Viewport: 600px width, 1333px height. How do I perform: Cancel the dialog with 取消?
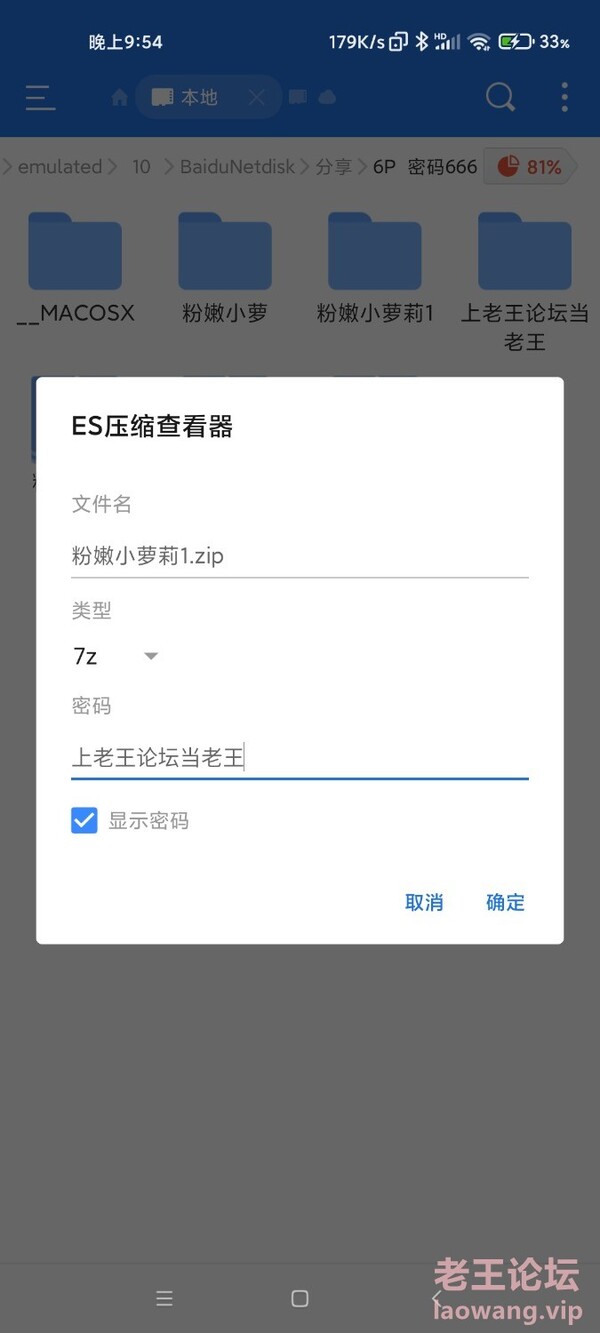click(x=424, y=902)
